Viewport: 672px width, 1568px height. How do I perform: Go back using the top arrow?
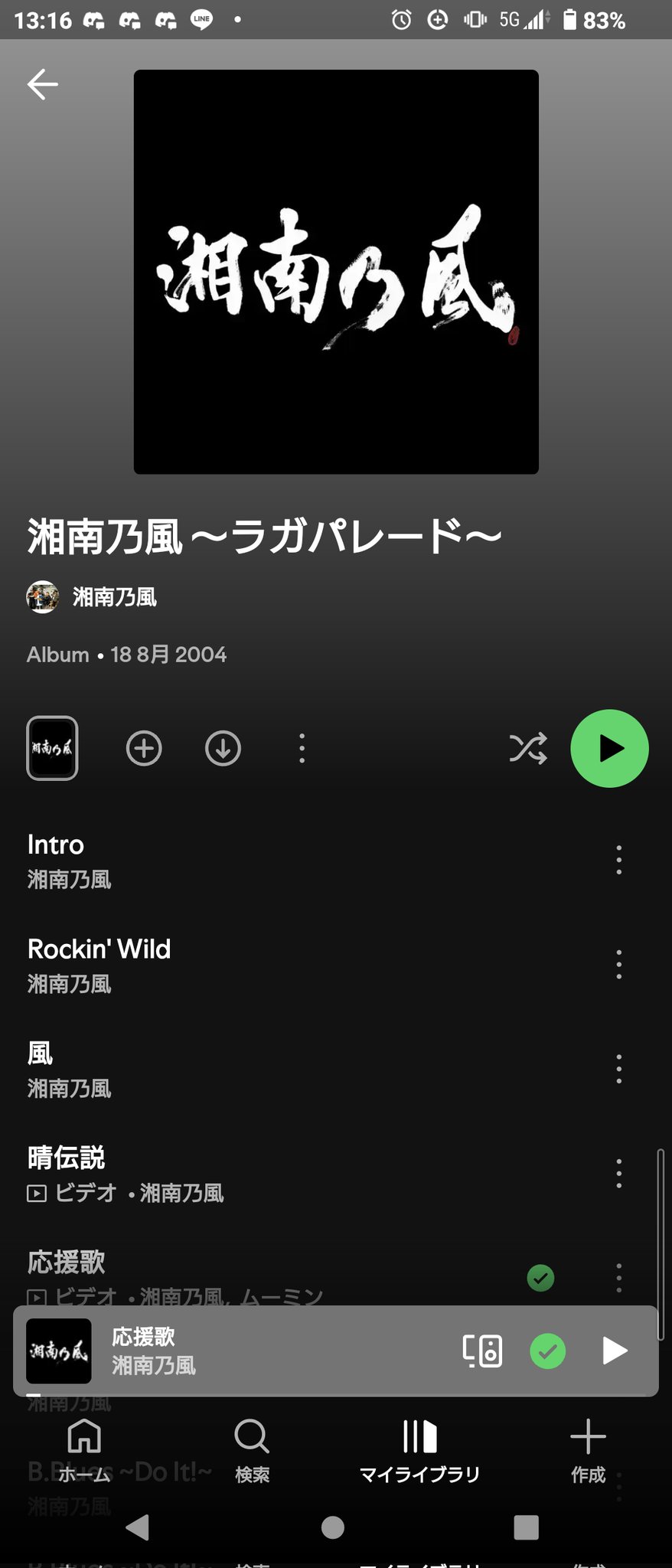pos(43,84)
